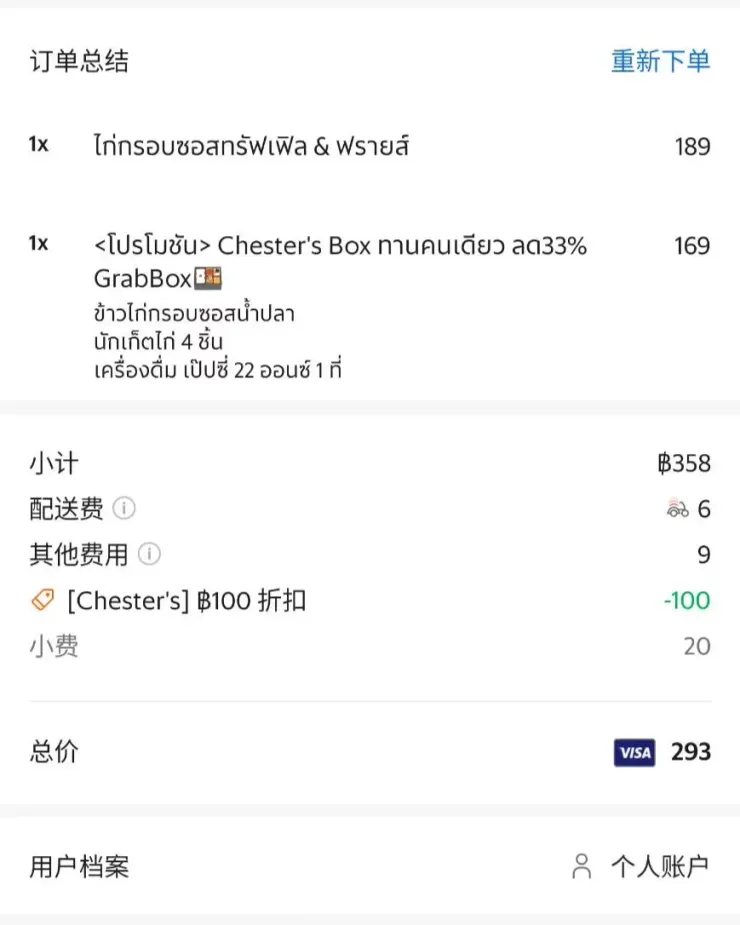Screen dimensions: 740x925
Task: Click the 总价 total price row
Action: click(55, 752)
